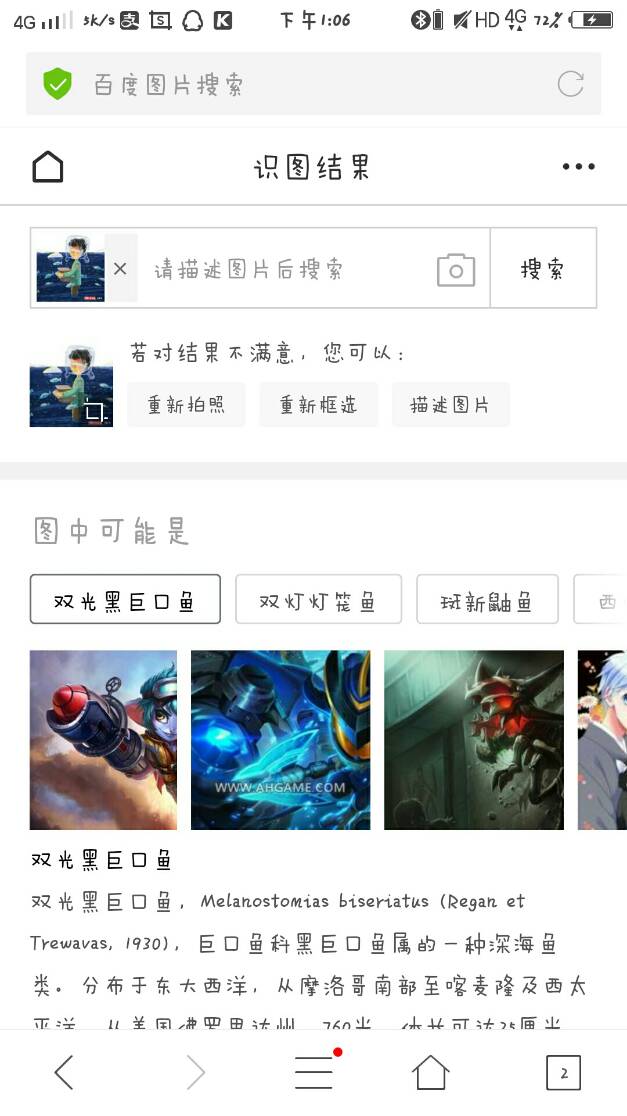Tap the 搜索 button
Viewport: 627px width, 1116px height.
tap(543, 269)
